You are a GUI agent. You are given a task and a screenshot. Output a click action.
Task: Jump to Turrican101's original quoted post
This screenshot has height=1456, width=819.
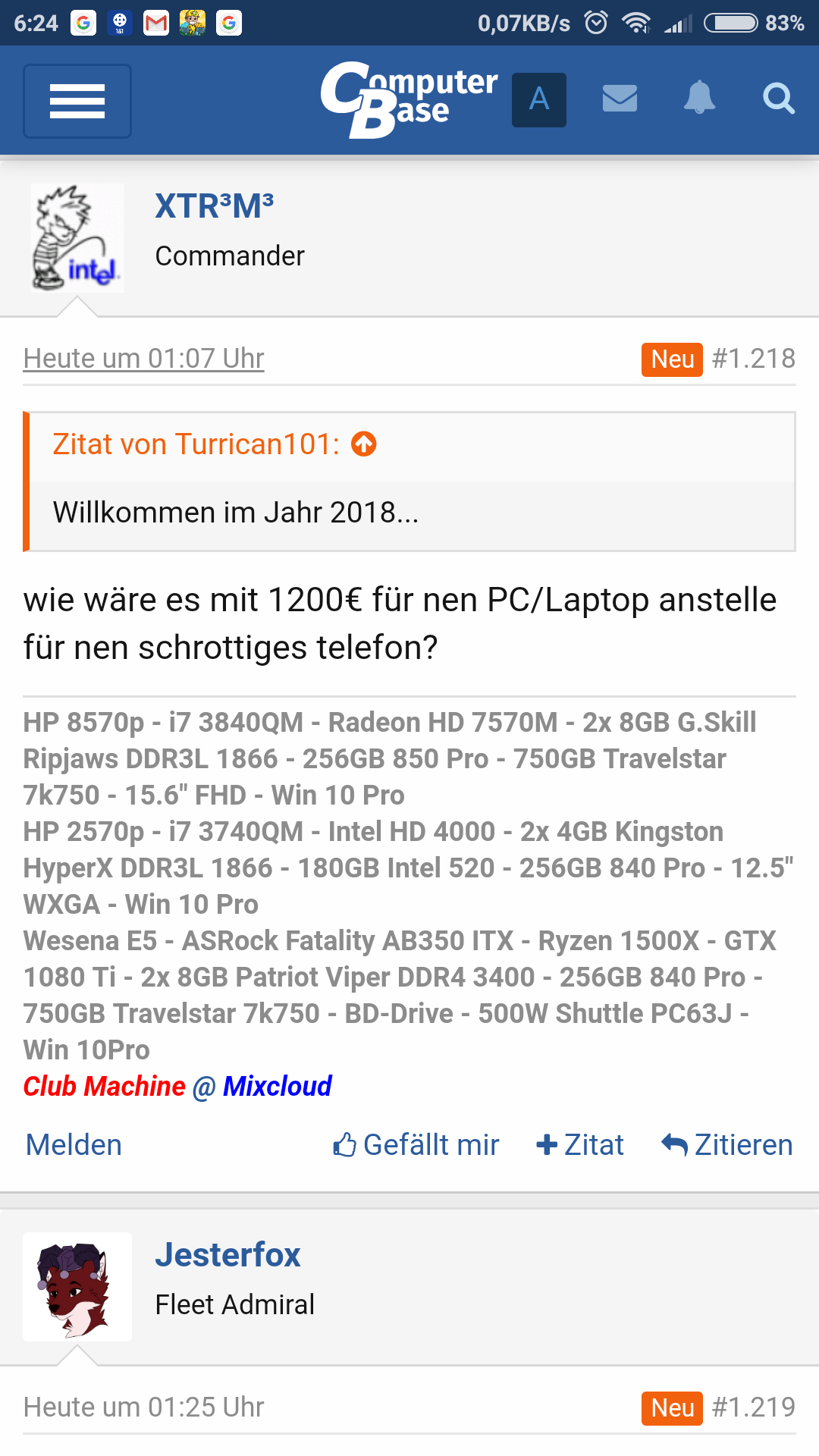pyautogui.click(x=364, y=444)
